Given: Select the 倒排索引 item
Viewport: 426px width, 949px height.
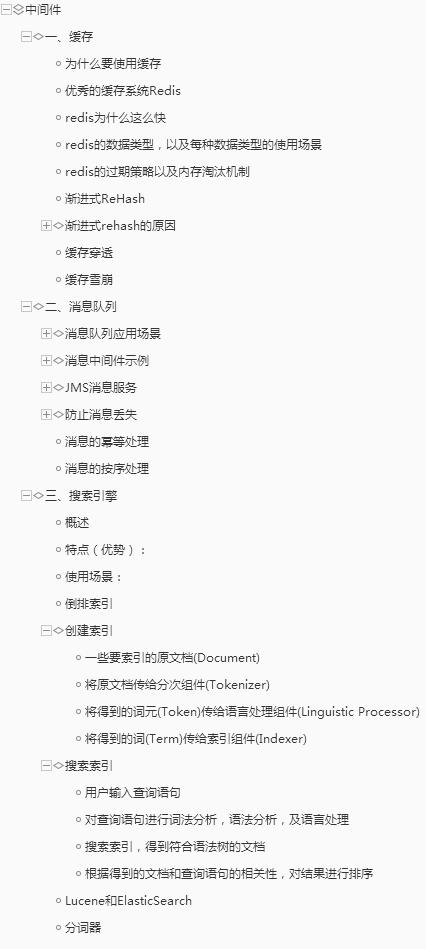Looking at the screenshot, I should 89,603.
